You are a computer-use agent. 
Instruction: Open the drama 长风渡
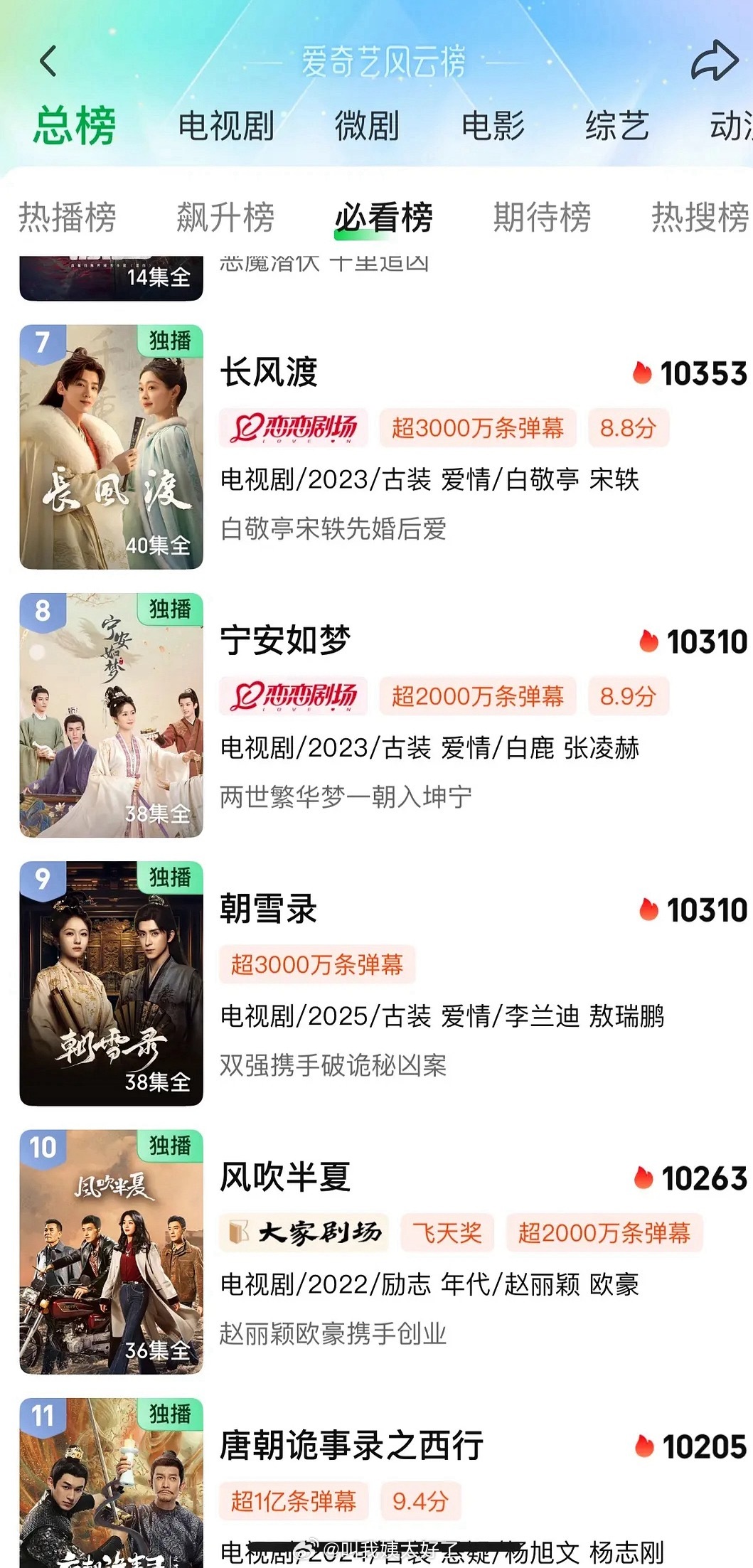click(269, 373)
